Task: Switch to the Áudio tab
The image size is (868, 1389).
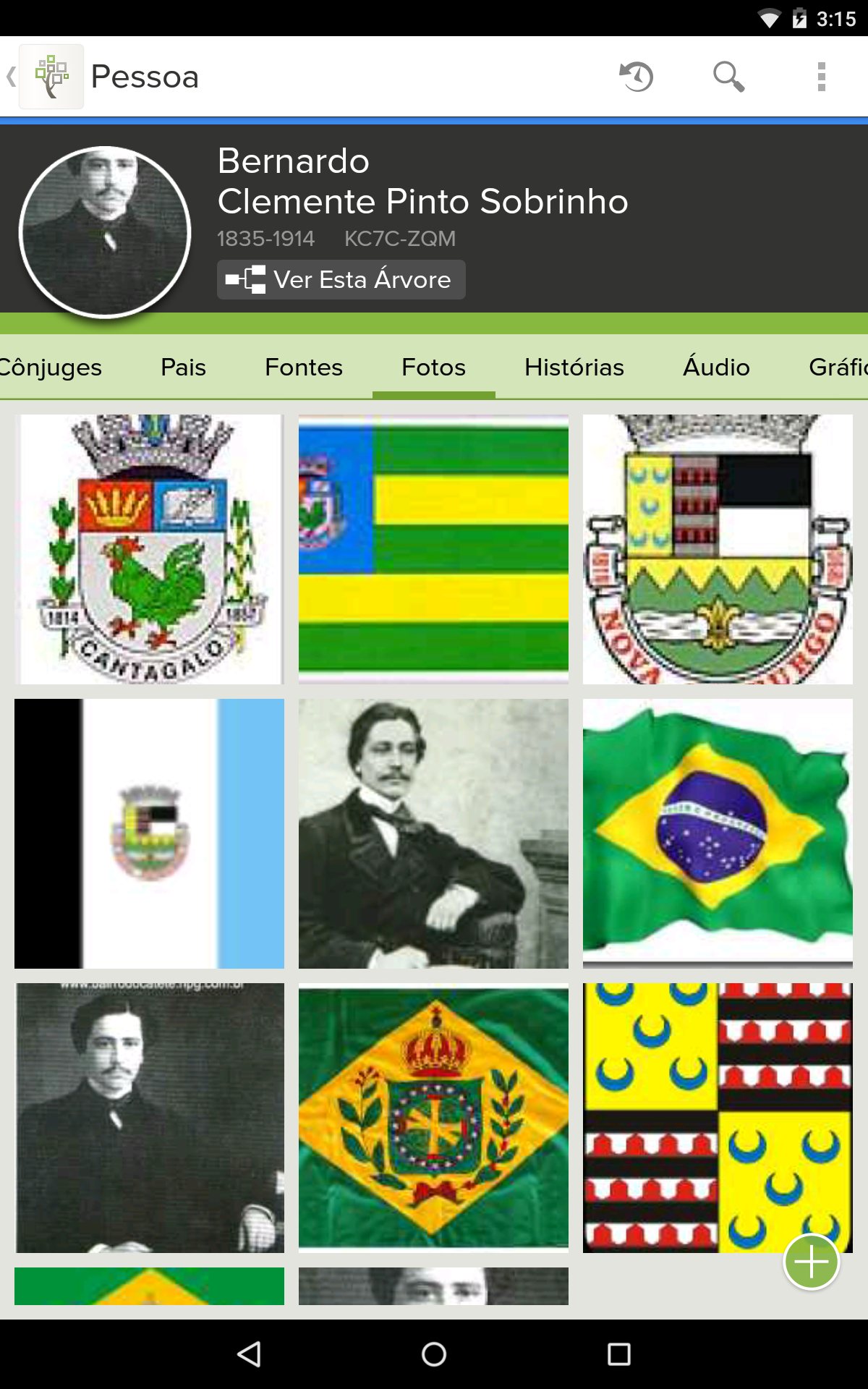Action: (x=716, y=367)
